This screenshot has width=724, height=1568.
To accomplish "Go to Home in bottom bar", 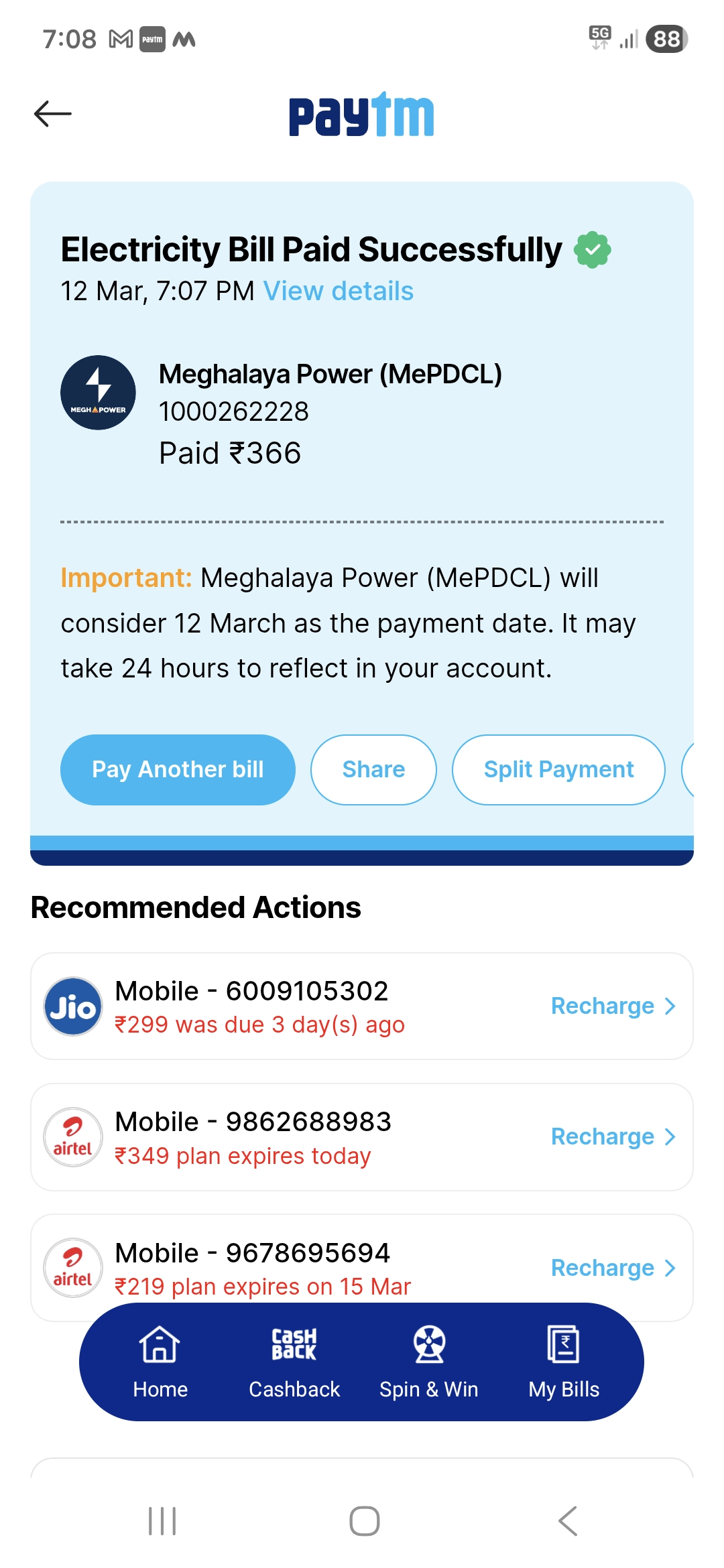I will tap(160, 1362).
